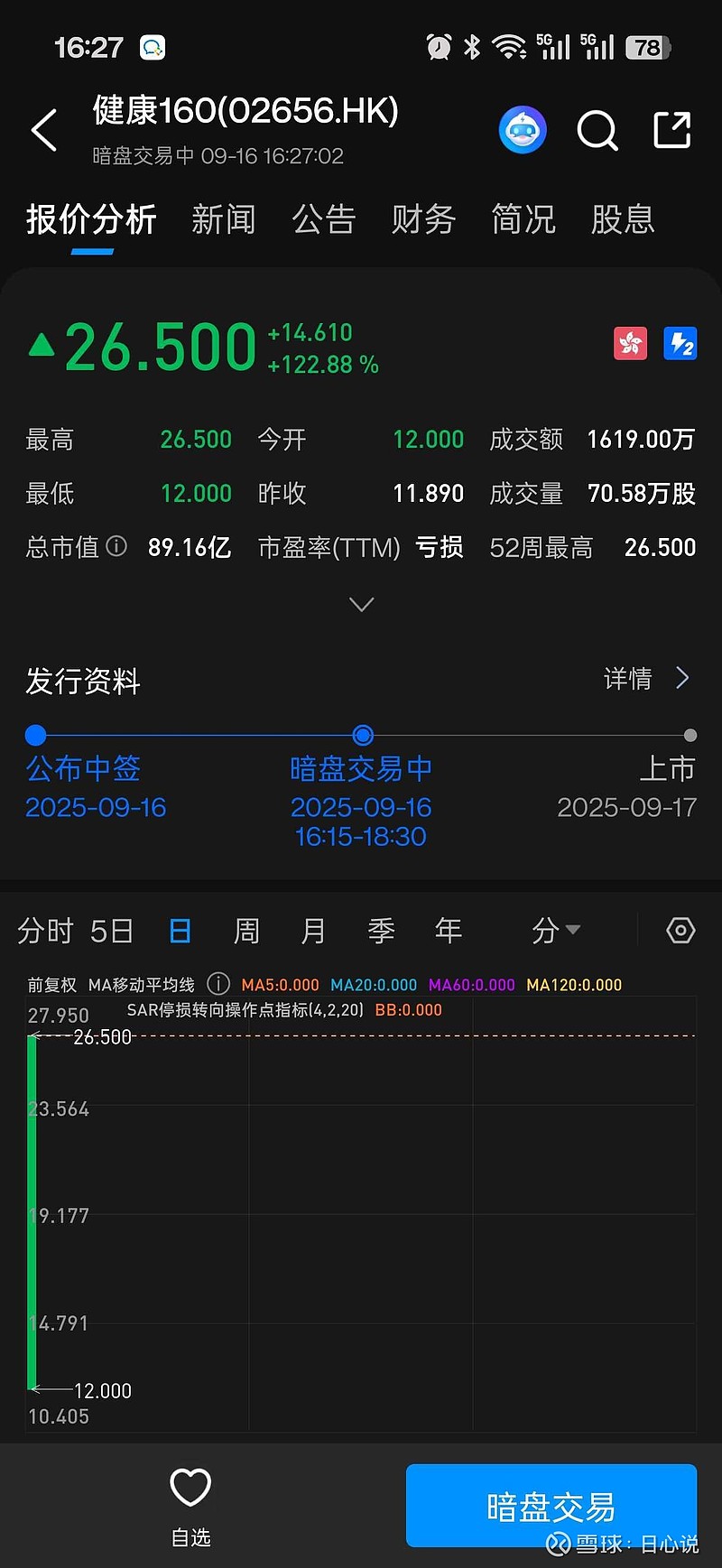Switch to the 公告 tab
Viewport: 722px width, 1568px height.
[323, 219]
